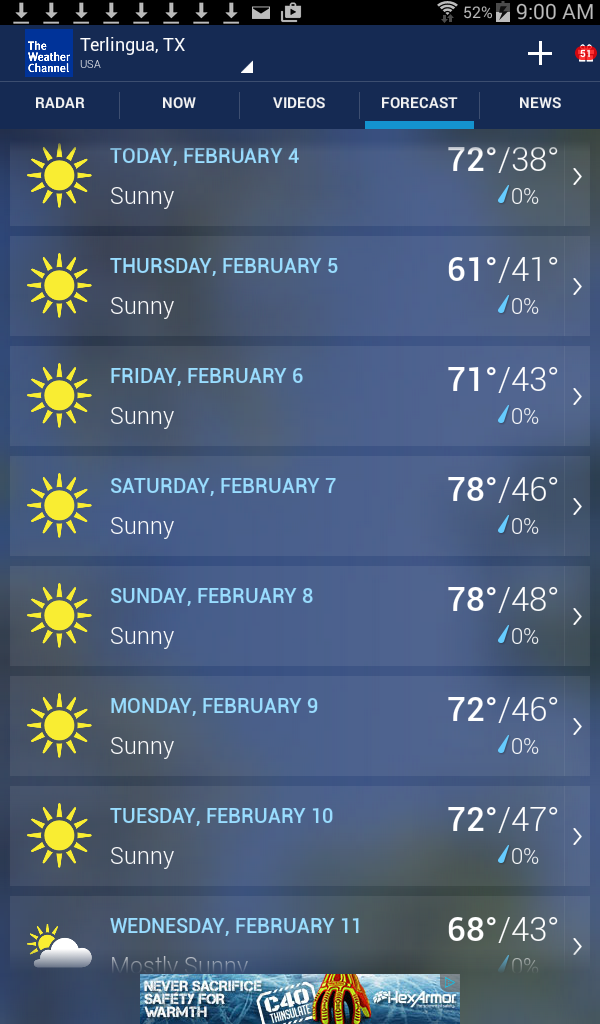Open the Monday, February 9 forecast
600x1024 pixels.
click(300, 726)
